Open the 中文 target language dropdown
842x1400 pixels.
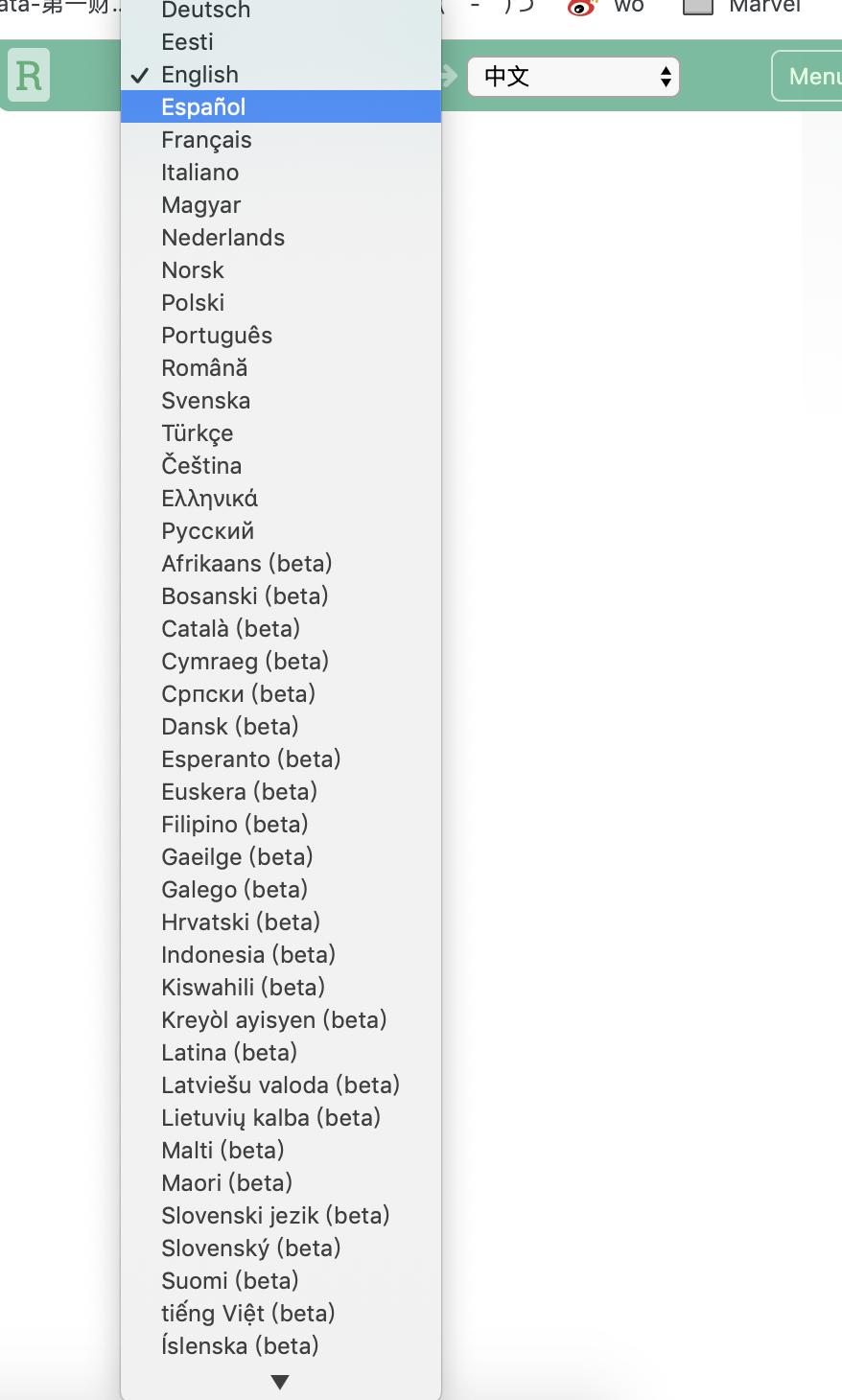click(x=573, y=77)
